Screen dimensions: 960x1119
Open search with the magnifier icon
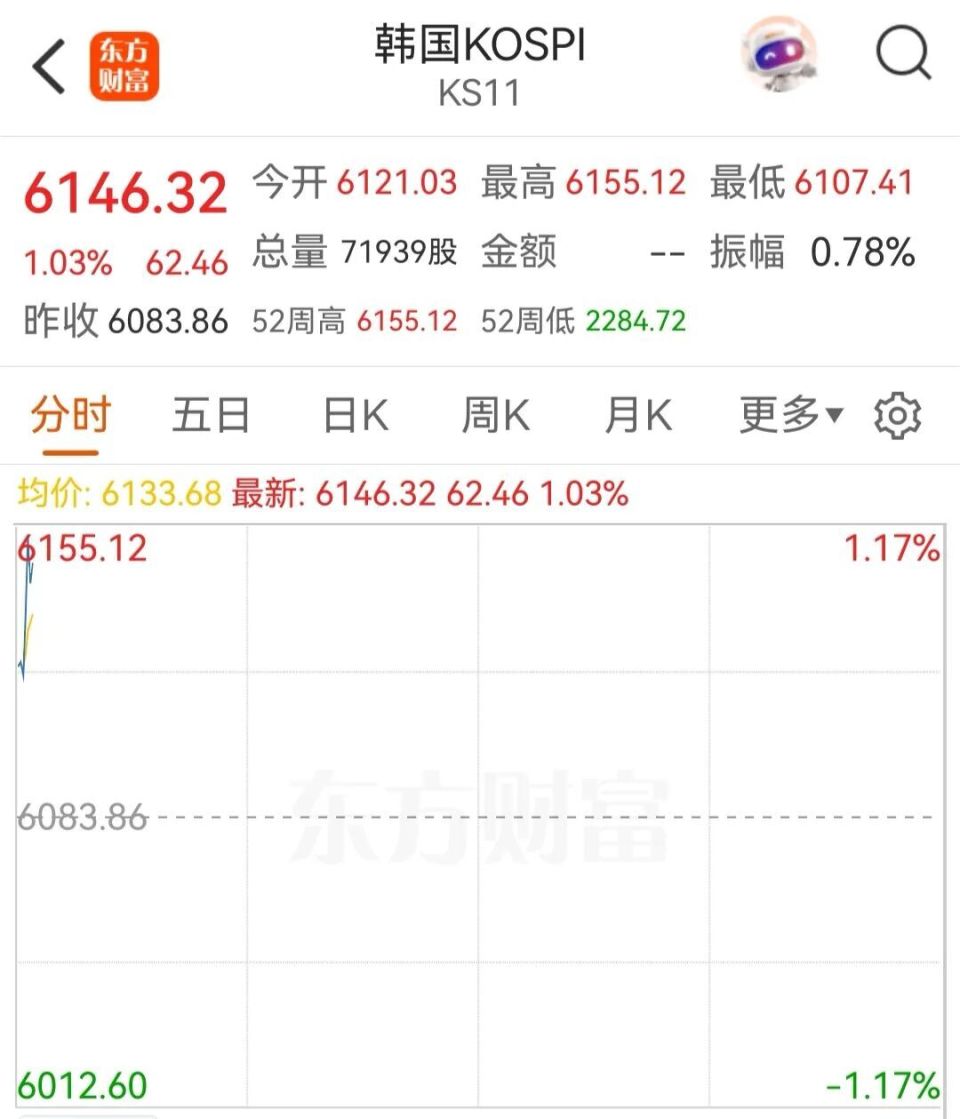coord(903,52)
